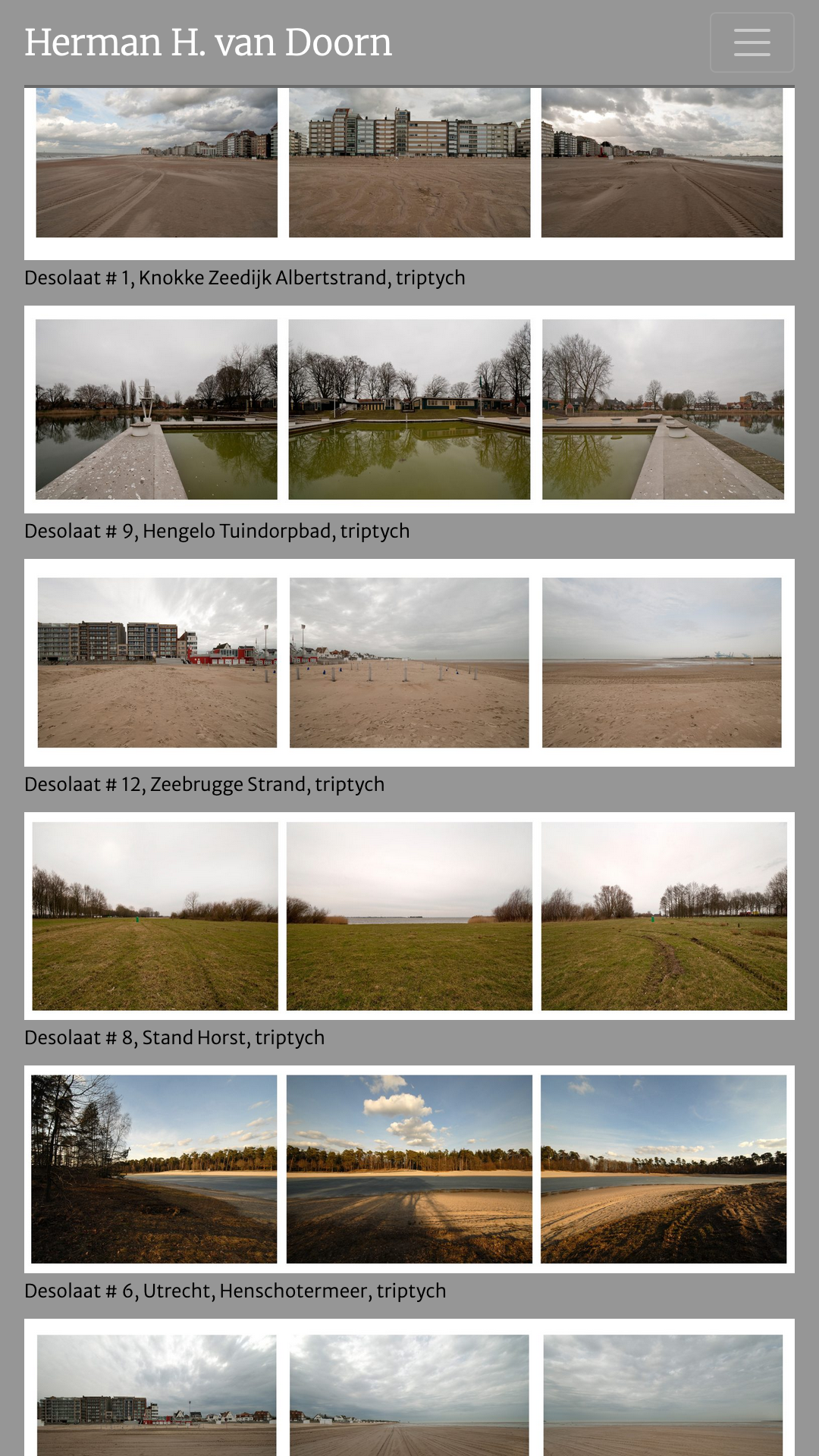This screenshot has height=1456, width=819.
Task: Open Desolaat # 1 Knokke Zeedijk triptych
Action: coord(409,174)
